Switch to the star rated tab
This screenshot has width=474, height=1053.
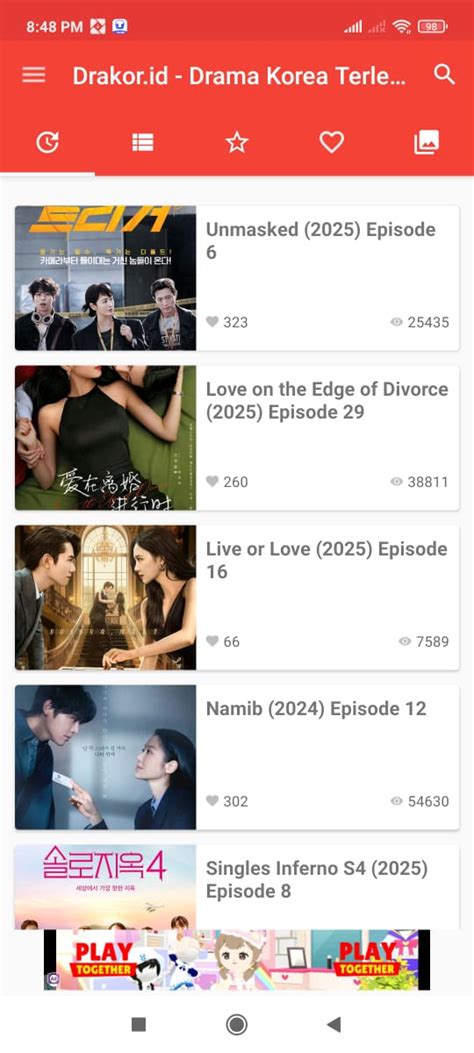pos(236,142)
